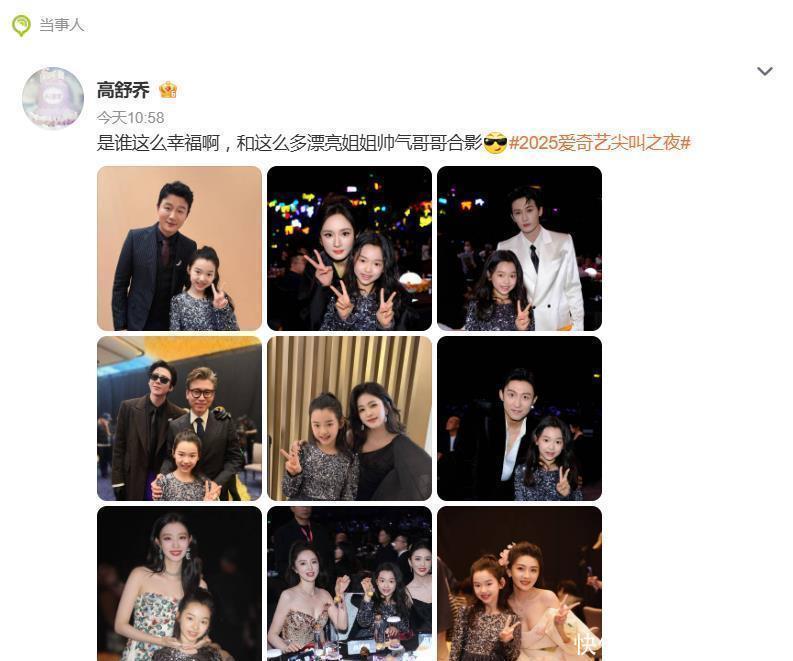Open photo with man in pinstripe suit
The width and height of the screenshot is (793, 661).
(180, 248)
